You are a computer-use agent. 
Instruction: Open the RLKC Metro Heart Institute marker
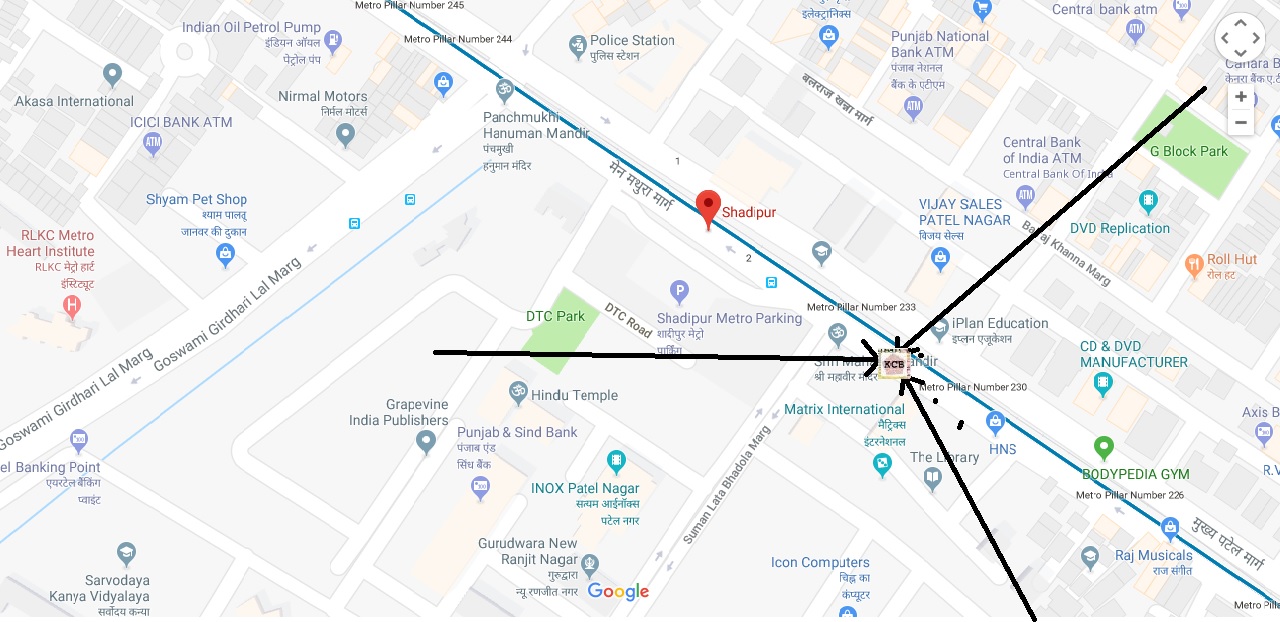(x=71, y=306)
